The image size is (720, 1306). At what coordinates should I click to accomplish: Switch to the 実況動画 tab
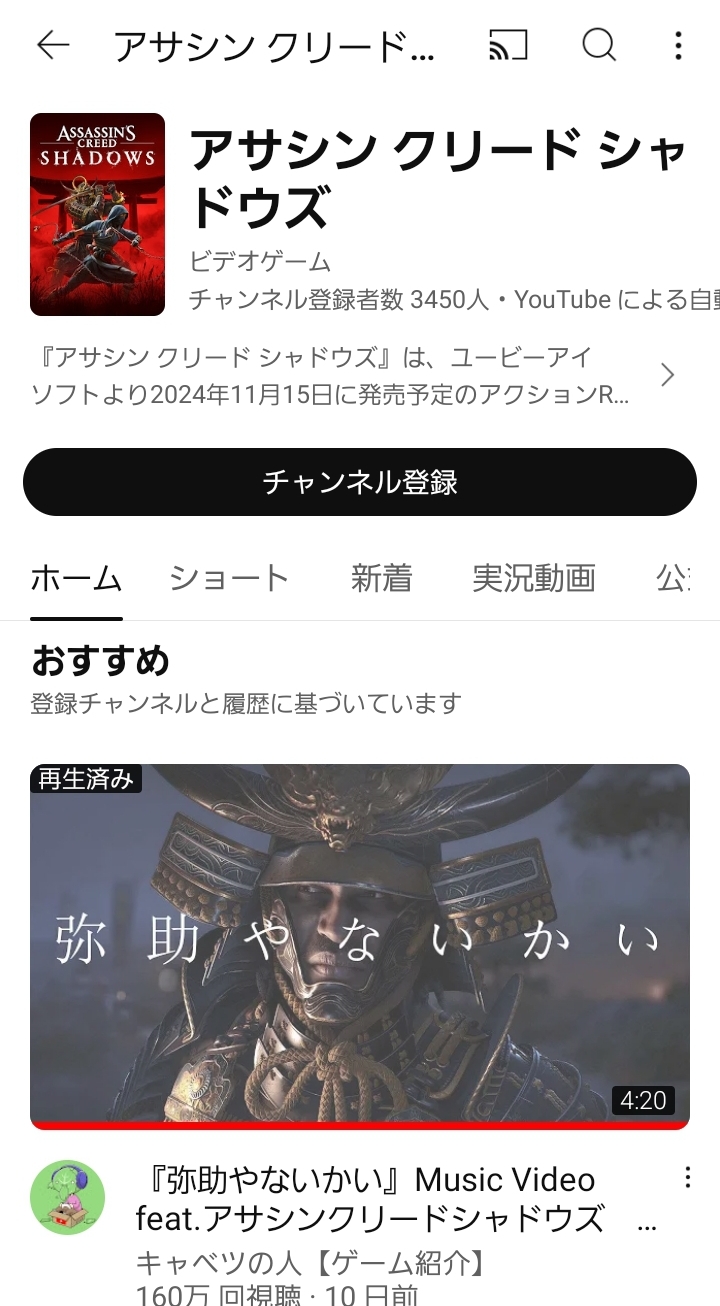tap(534, 578)
